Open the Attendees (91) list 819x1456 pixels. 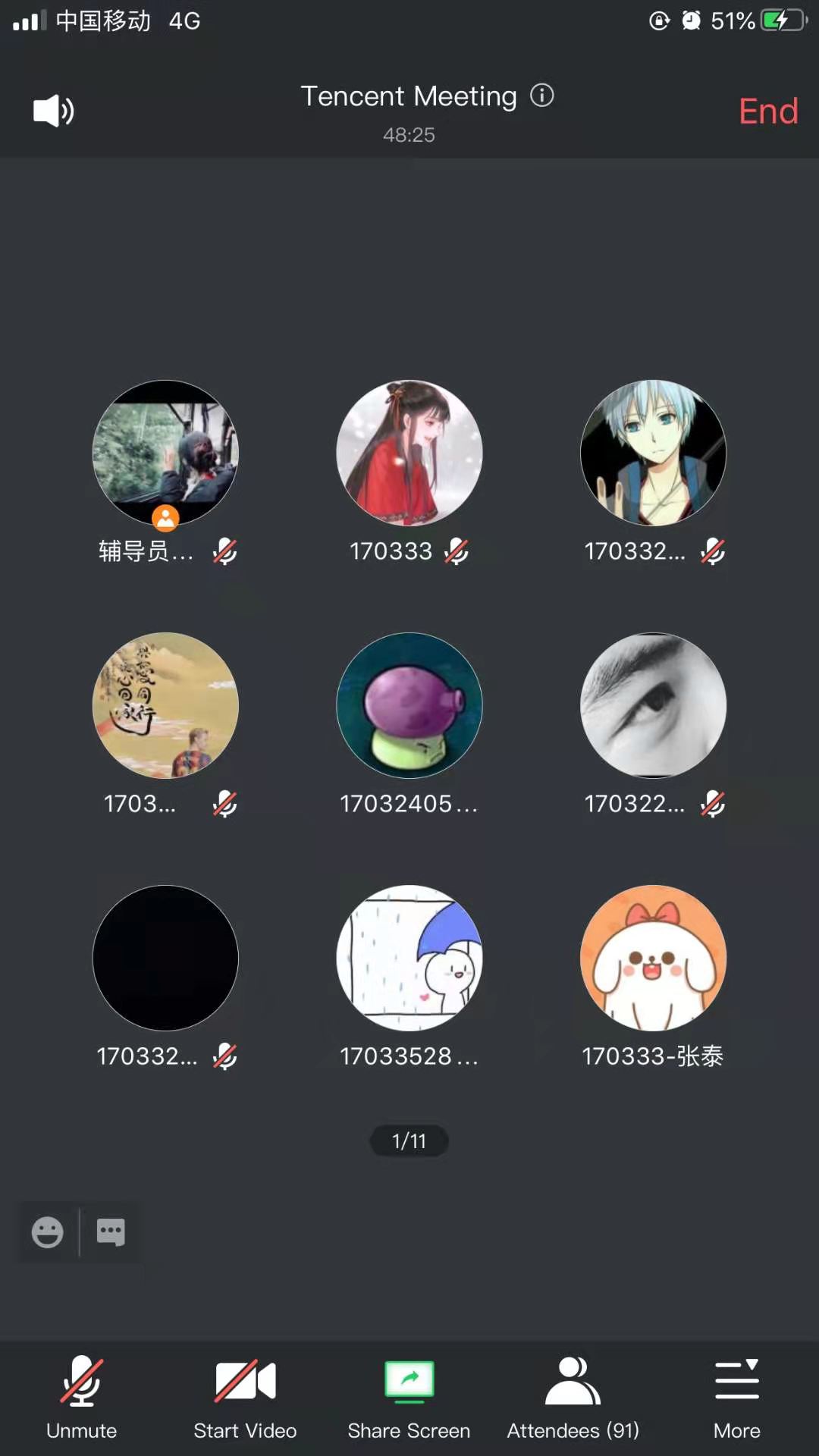pos(573,1398)
